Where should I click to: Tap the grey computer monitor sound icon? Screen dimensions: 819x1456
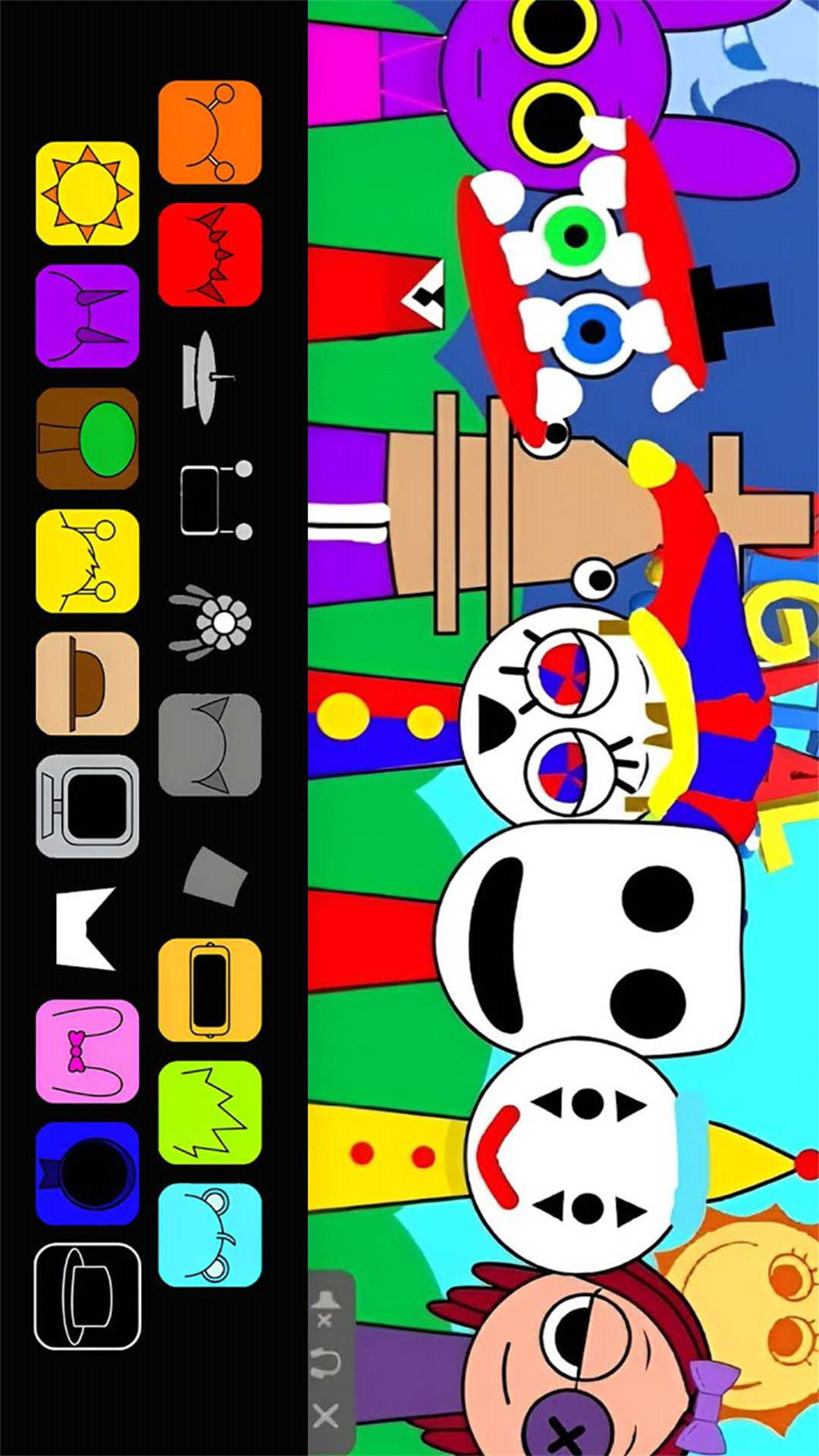click(x=87, y=806)
